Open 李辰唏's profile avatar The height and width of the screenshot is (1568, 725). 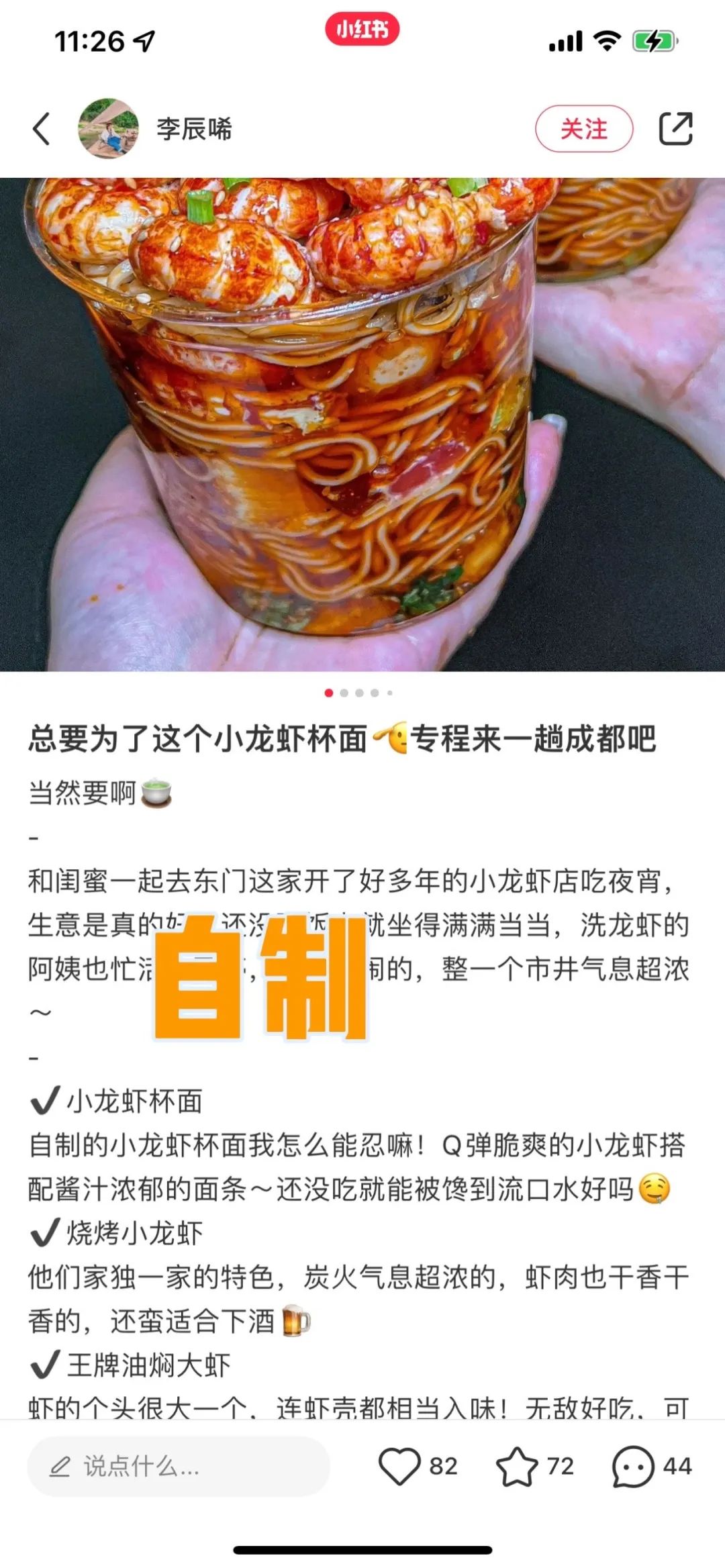[108, 128]
